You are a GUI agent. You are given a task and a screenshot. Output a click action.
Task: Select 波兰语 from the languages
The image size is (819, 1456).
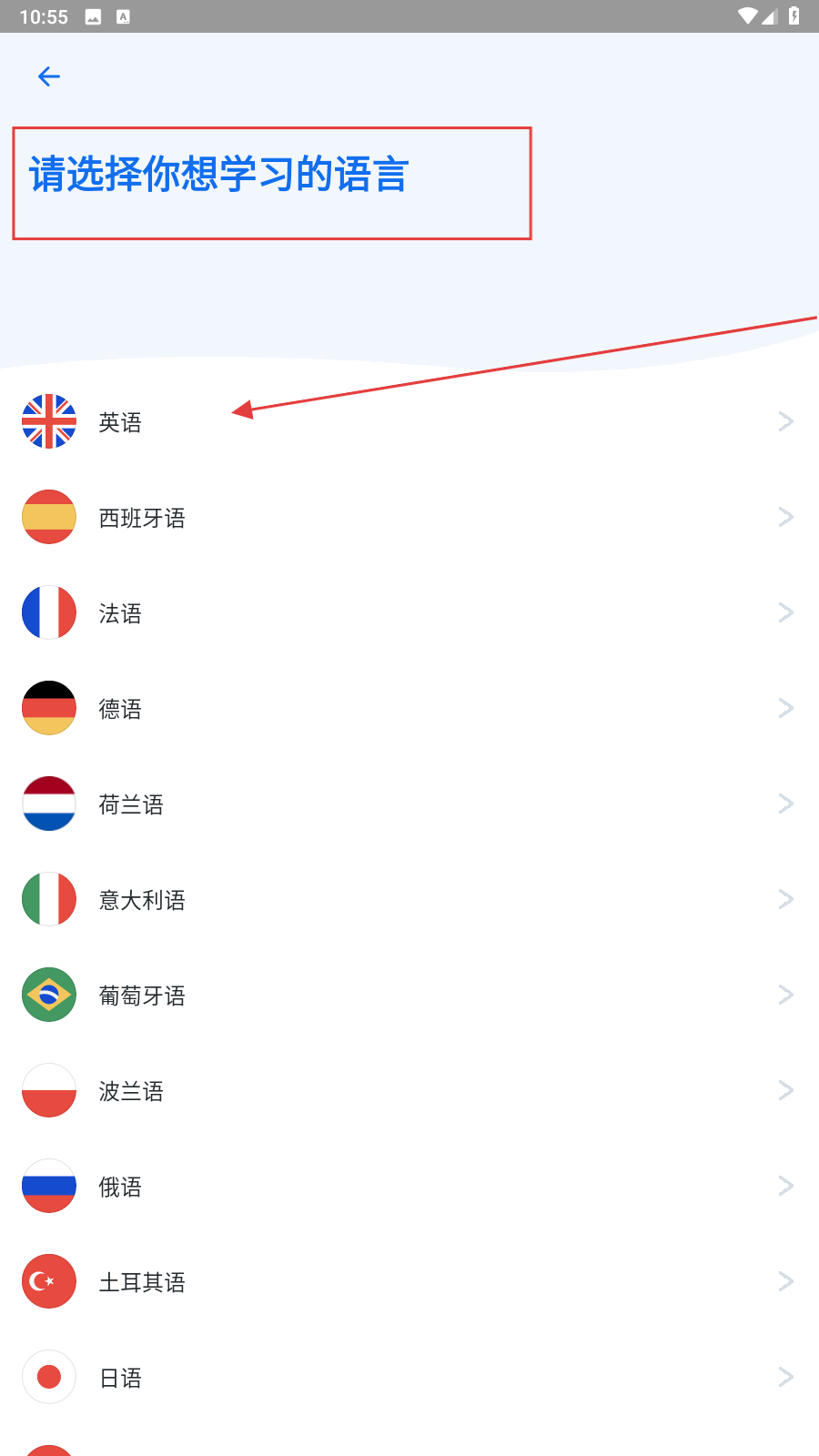coord(409,1090)
